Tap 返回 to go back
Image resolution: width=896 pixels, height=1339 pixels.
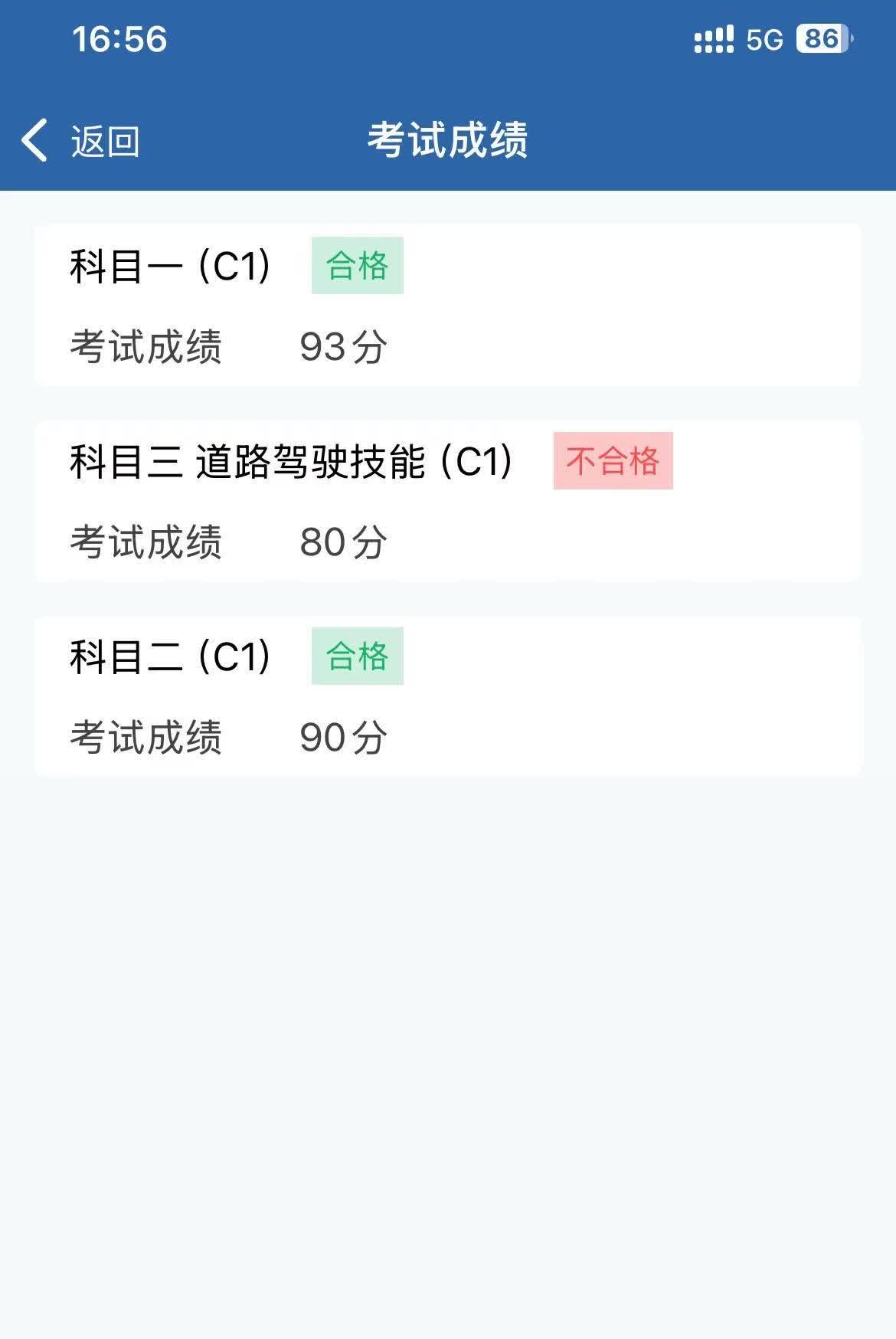click(80, 141)
